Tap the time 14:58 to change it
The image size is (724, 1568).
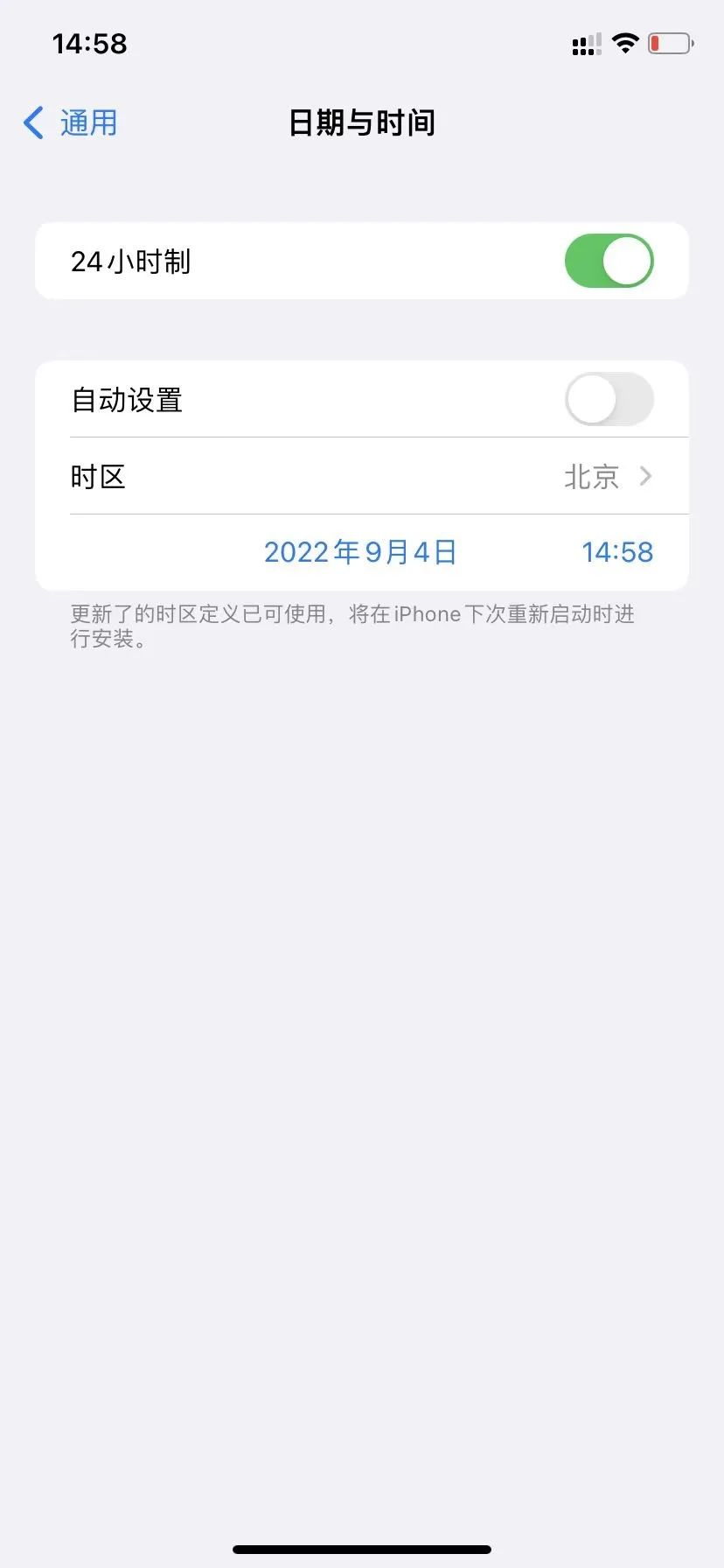point(617,552)
